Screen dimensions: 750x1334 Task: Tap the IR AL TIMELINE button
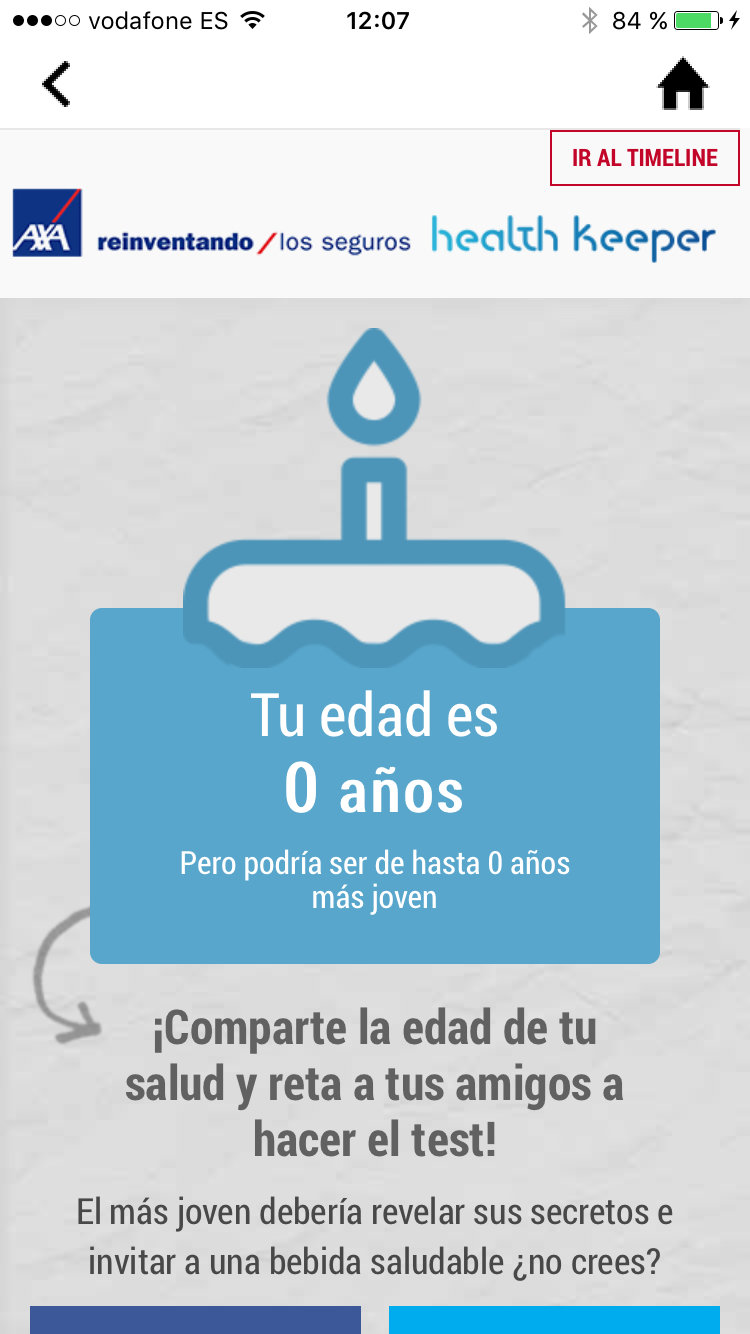(x=644, y=158)
